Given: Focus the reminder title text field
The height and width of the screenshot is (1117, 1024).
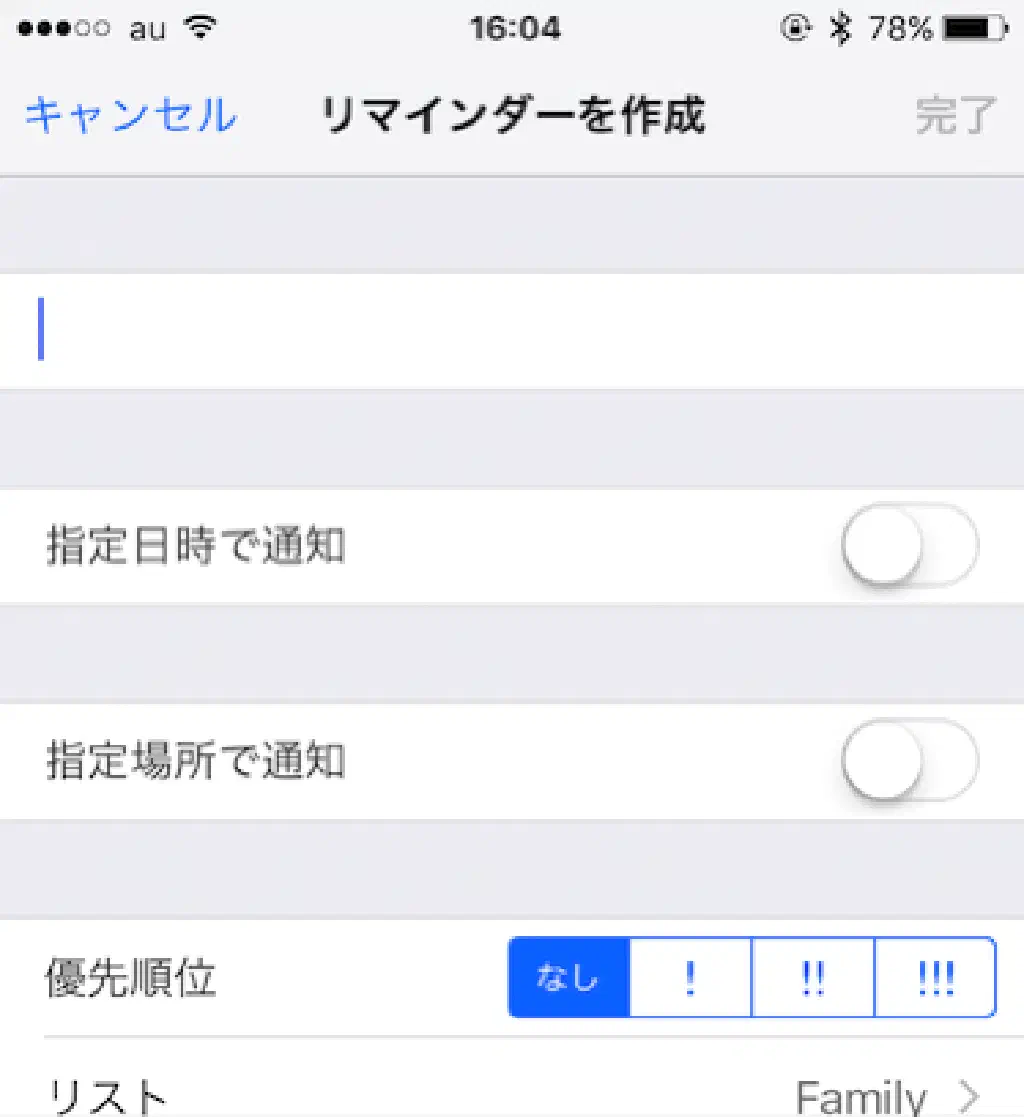Looking at the screenshot, I should click(x=512, y=331).
